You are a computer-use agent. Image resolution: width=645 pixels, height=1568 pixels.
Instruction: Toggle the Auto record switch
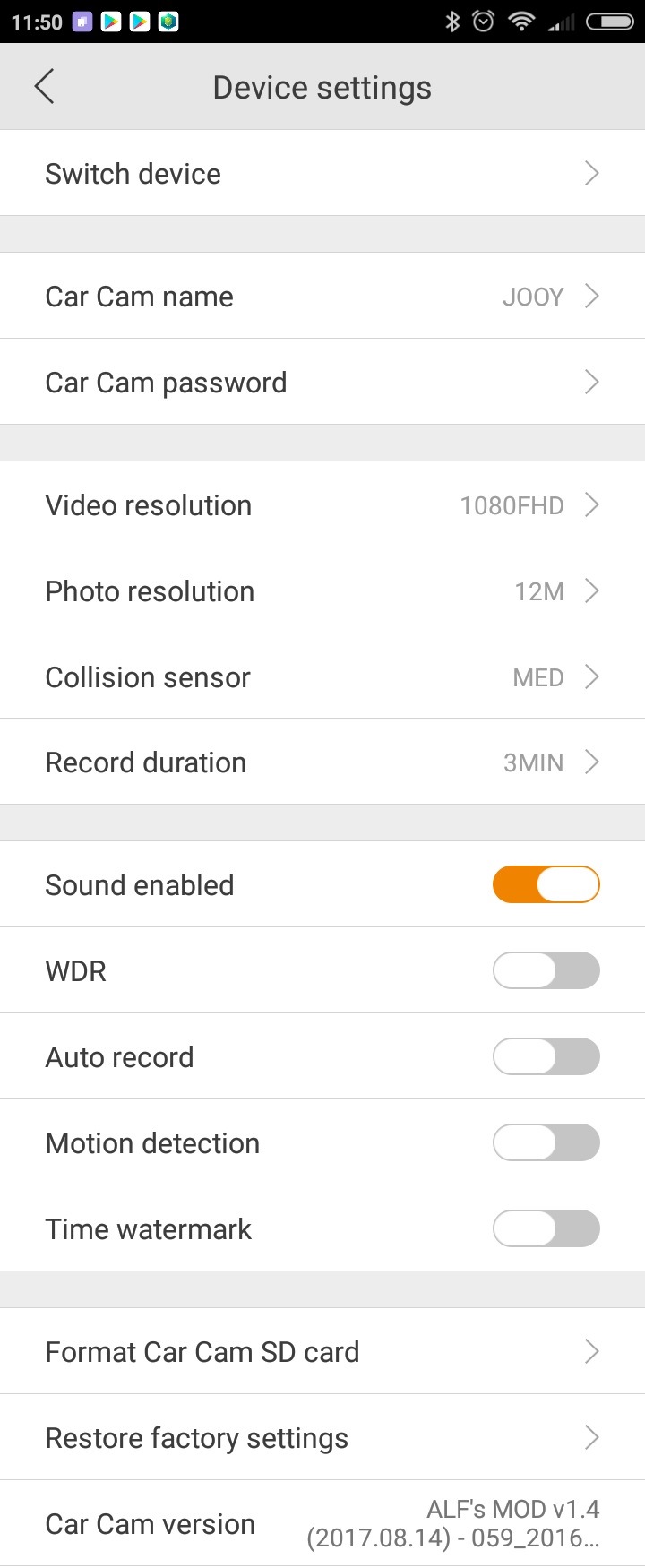click(546, 1056)
